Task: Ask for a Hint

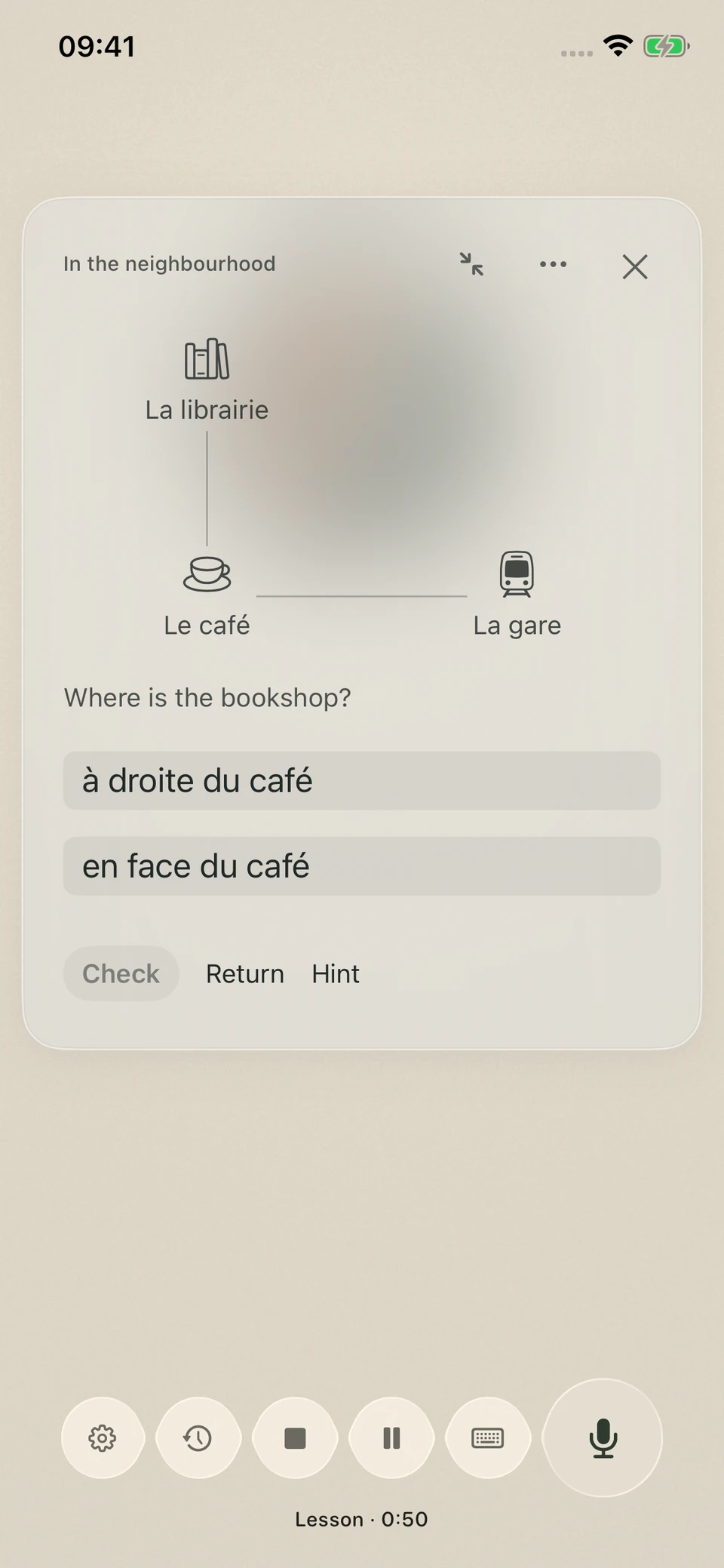Action: [x=336, y=973]
